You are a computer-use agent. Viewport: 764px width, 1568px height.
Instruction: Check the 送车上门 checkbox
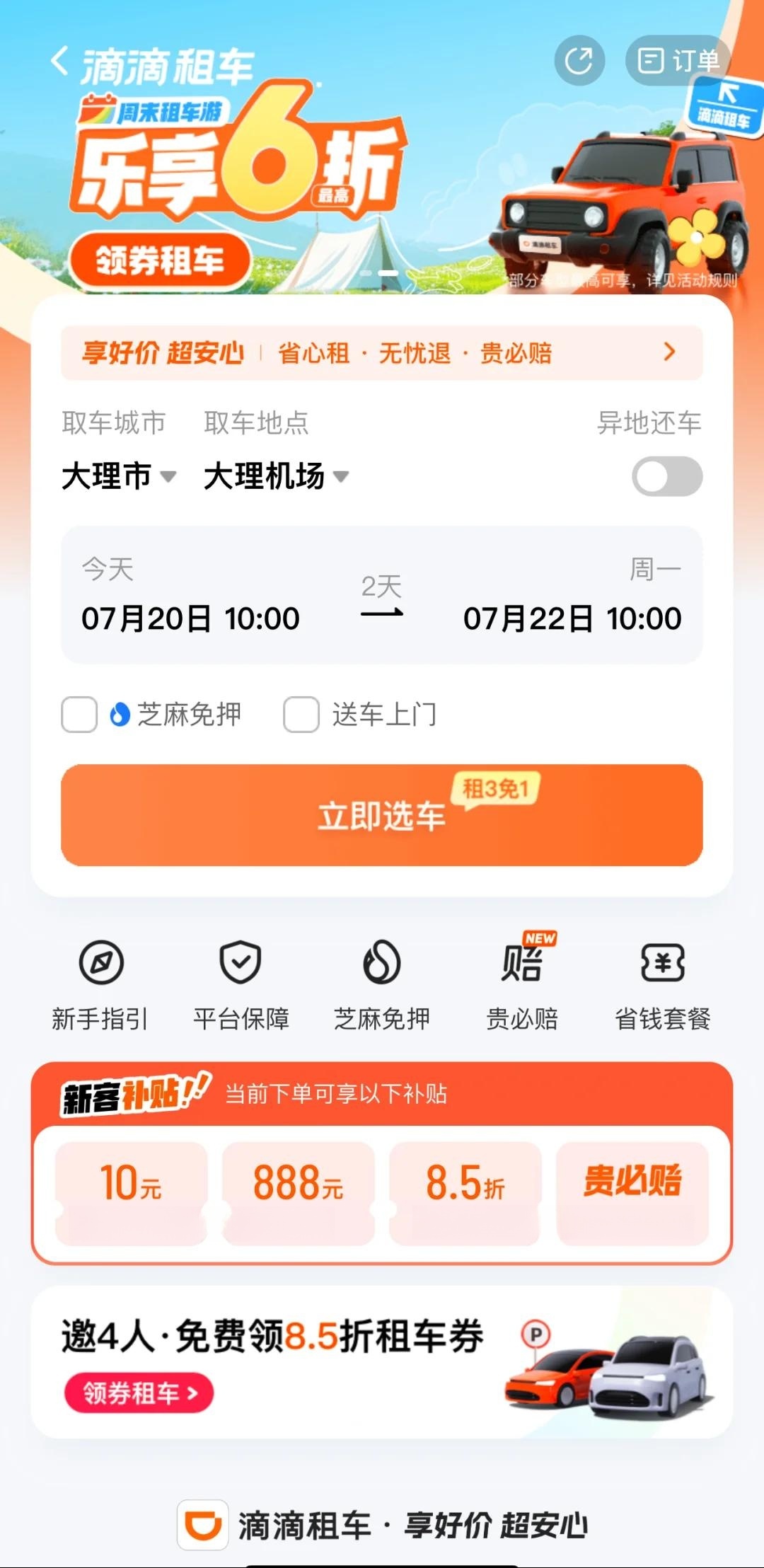pos(301,714)
